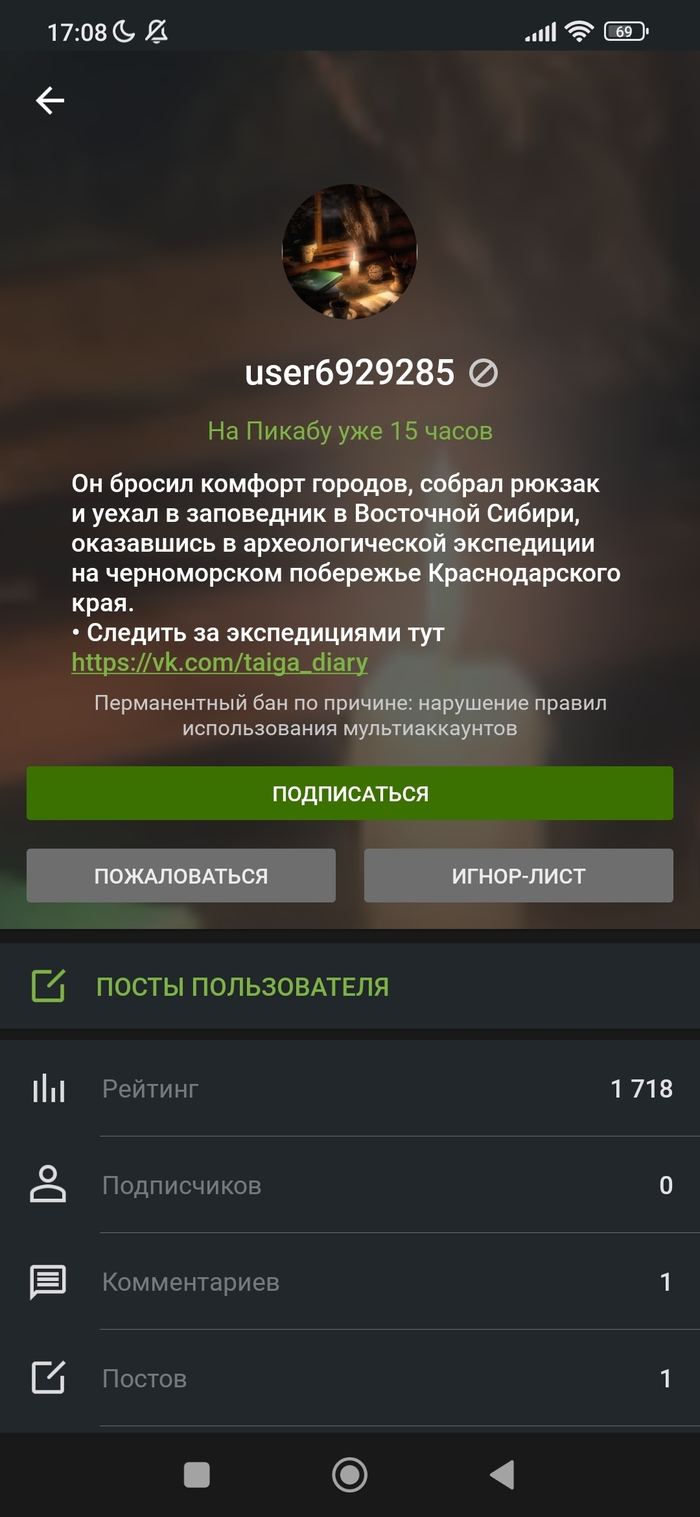This screenshot has width=700, height=1517.
Task: Go back using the top-left arrow
Action: pyautogui.click(x=50, y=100)
